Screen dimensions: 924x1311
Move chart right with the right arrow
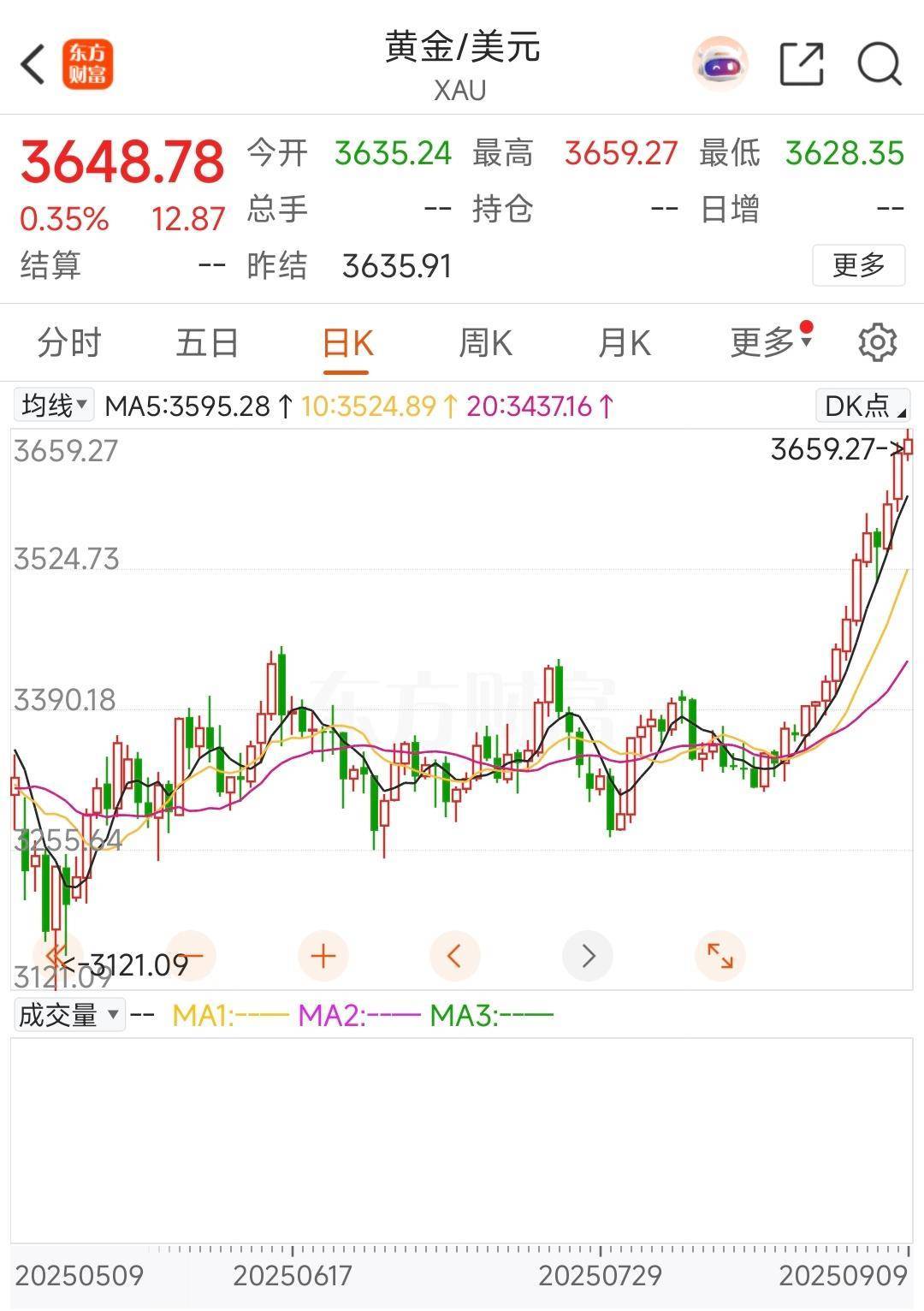click(588, 956)
